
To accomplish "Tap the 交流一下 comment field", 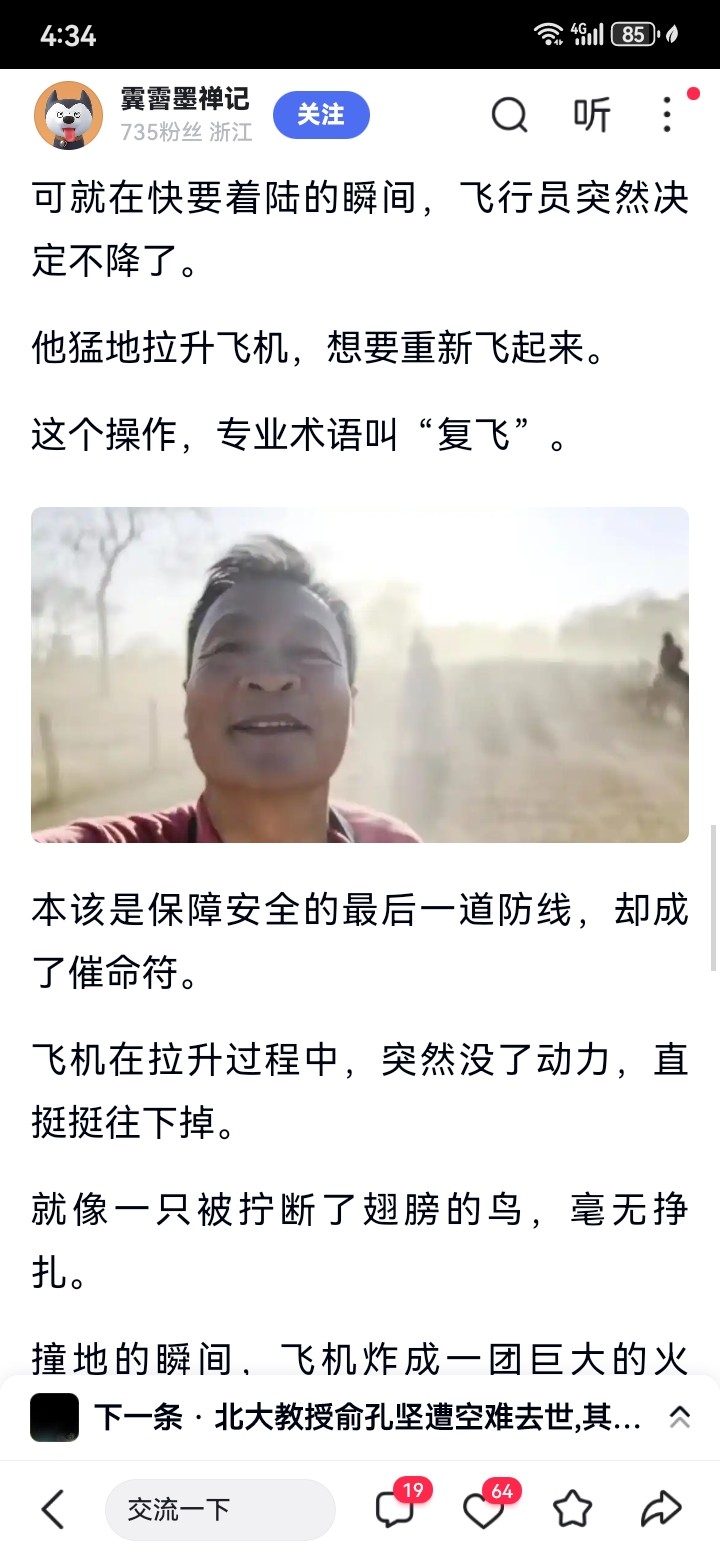I will (x=220, y=1509).
